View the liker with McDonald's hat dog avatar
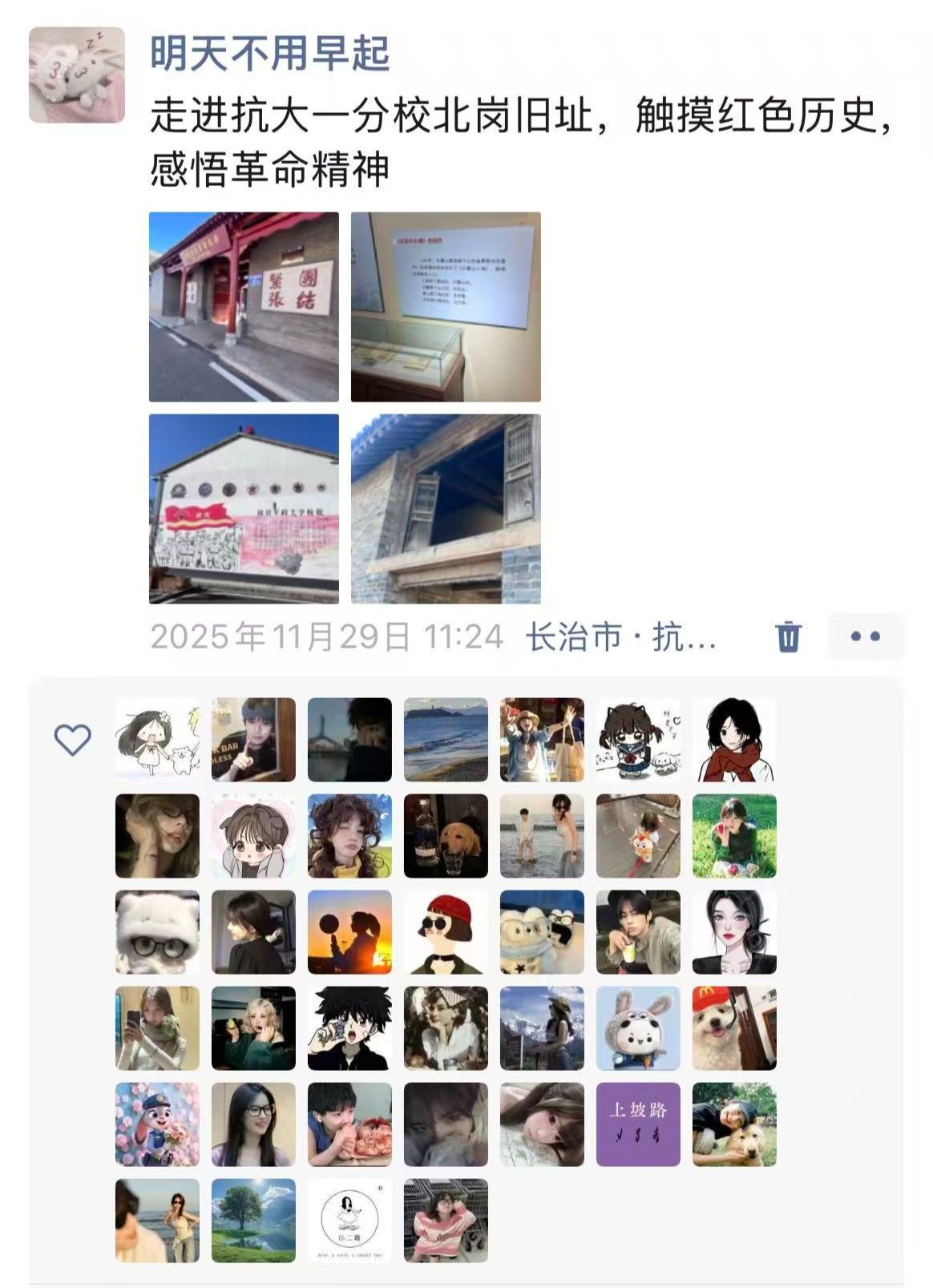 point(734,1028)
